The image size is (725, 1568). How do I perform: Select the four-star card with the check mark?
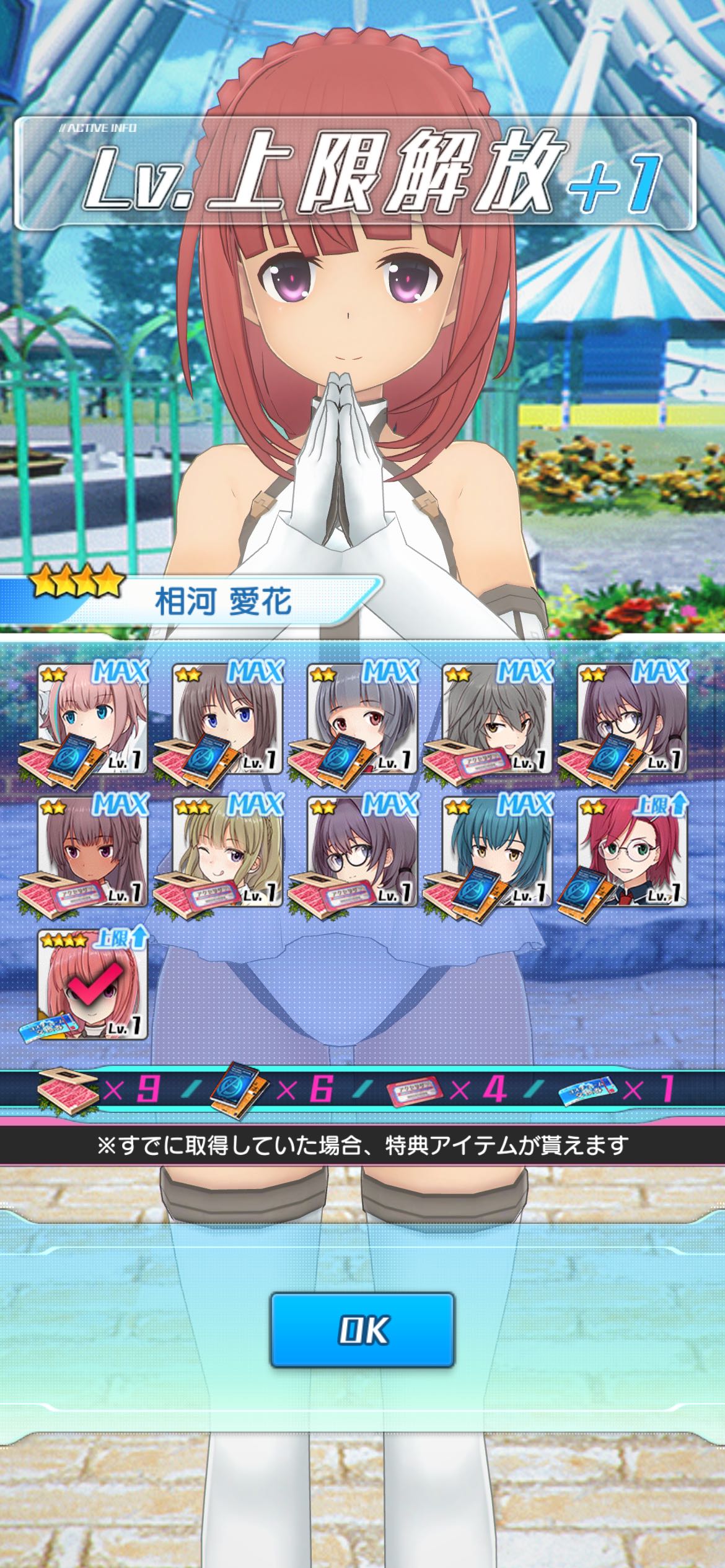[93, 985]
